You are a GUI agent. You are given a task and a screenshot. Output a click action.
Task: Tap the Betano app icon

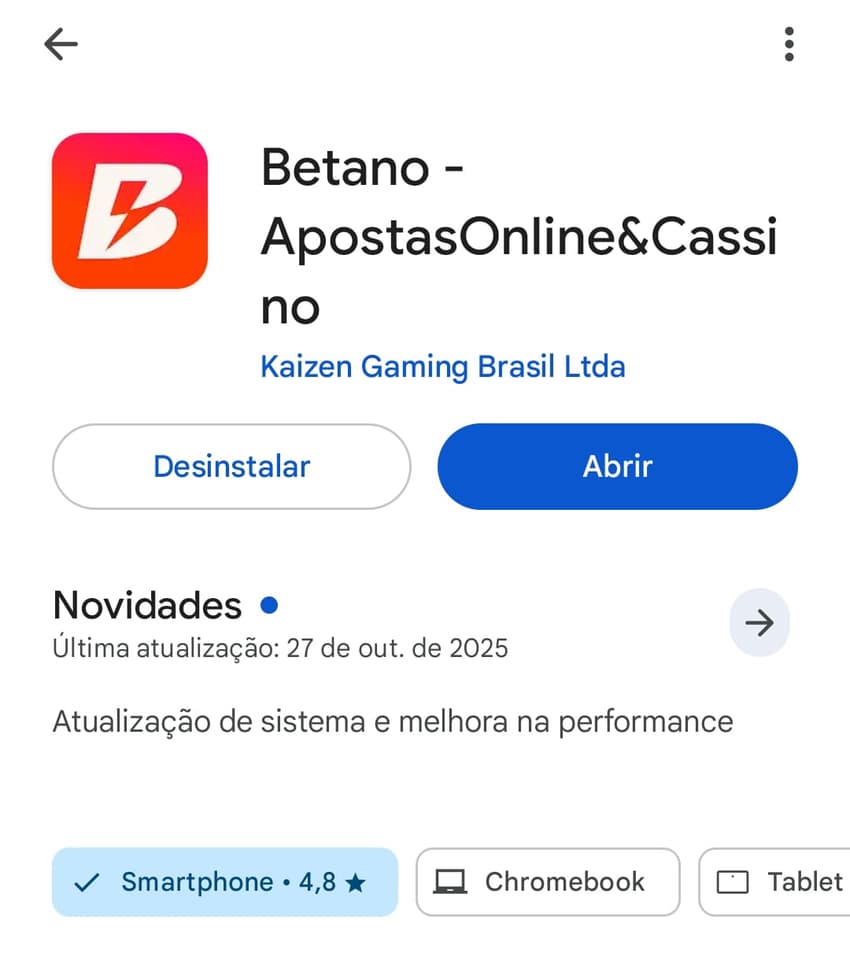pyautogui.click(x=131, y=211)
